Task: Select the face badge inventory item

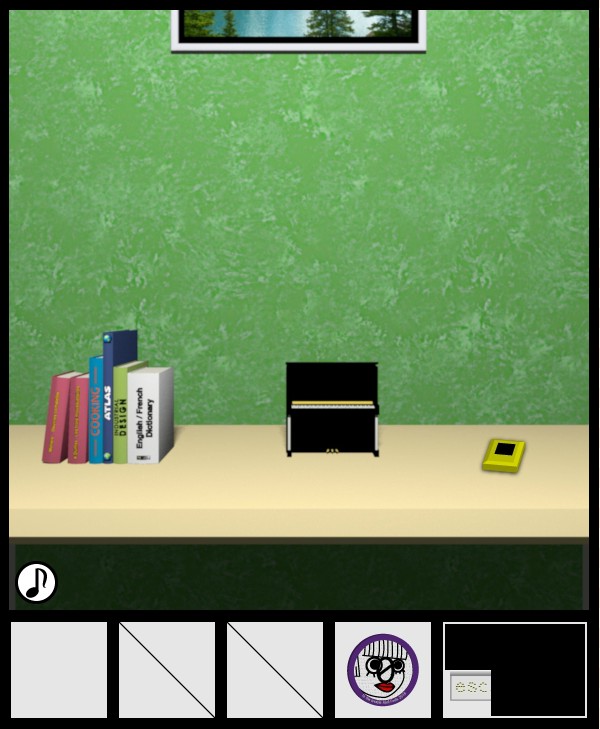Action: [383, 670]
